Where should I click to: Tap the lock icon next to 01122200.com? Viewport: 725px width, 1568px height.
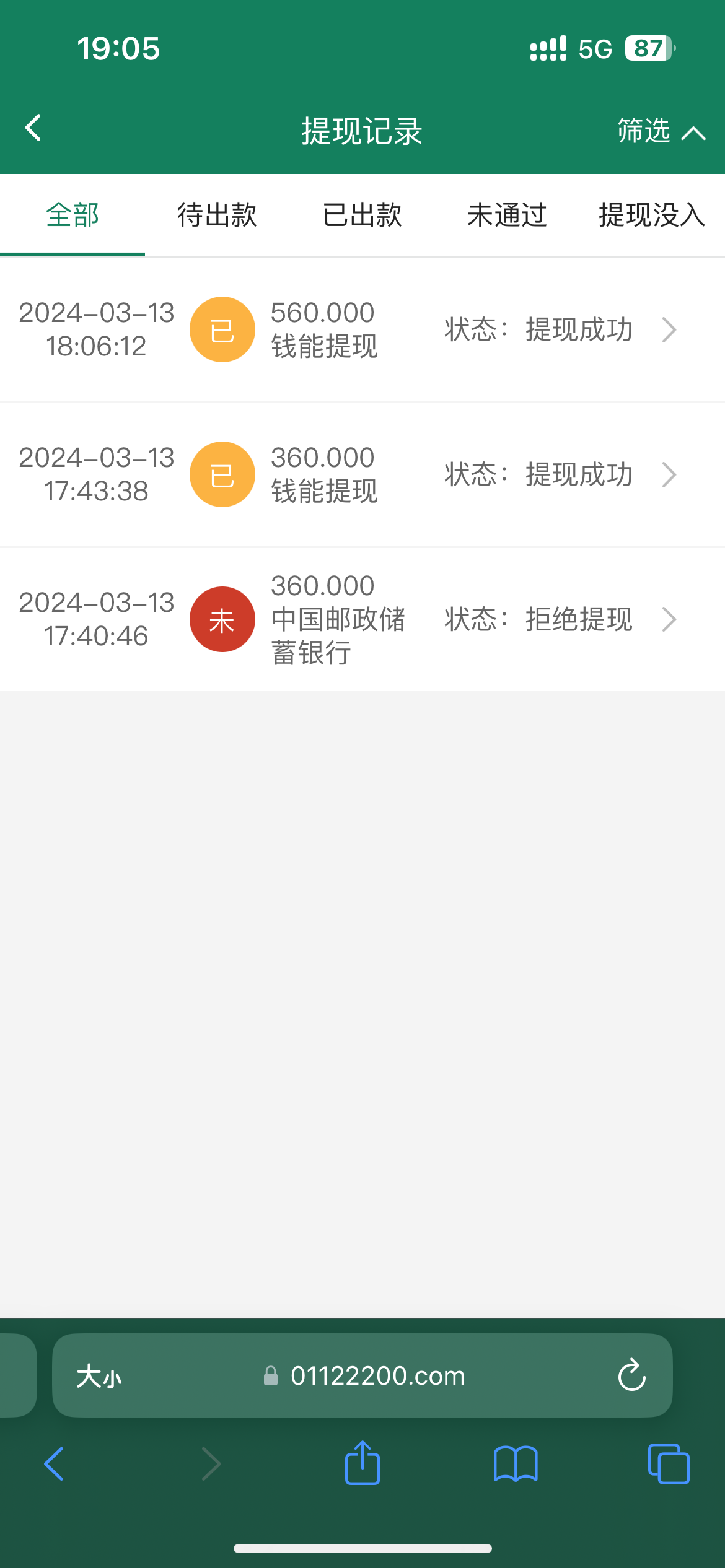coord(270,1376)
